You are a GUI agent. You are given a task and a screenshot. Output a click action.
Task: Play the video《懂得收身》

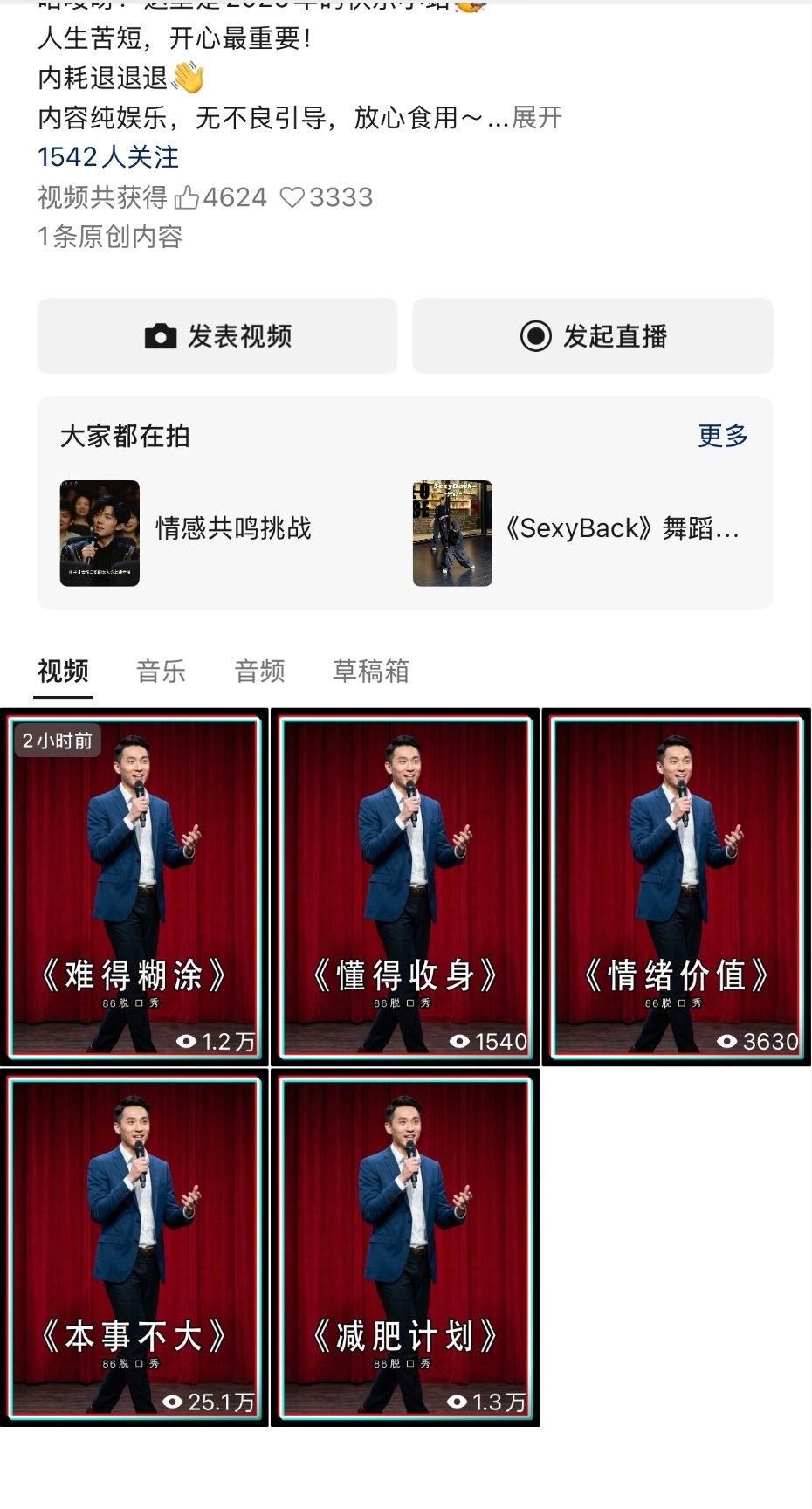pos(405,886)
